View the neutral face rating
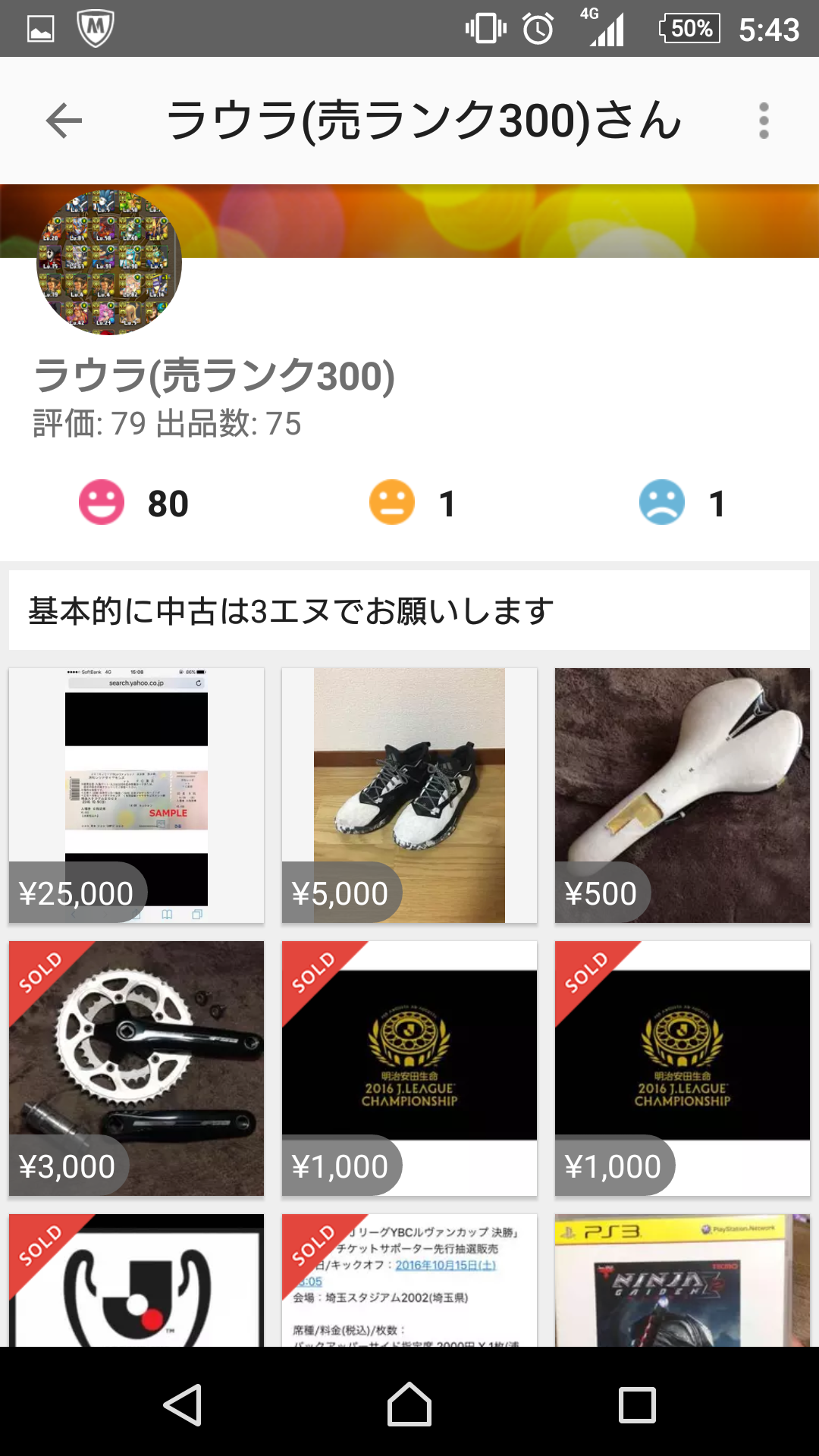The image size is (819, 1456). coord(412,503)
